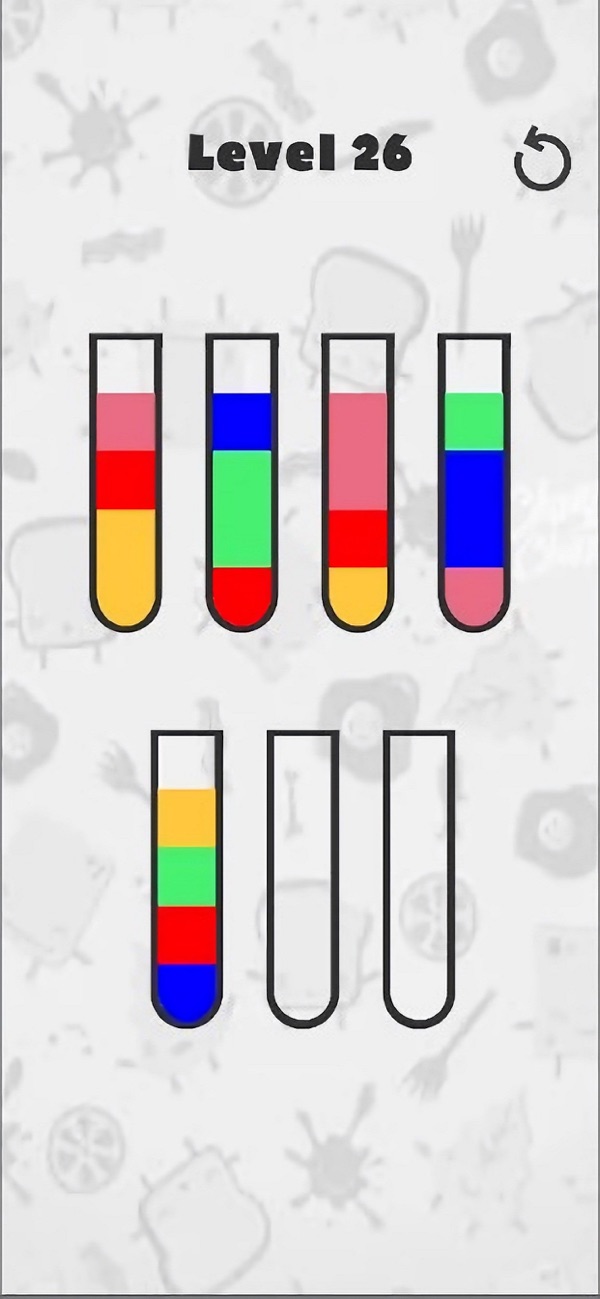Select the tube with blue on top

[x=242, y=482]
